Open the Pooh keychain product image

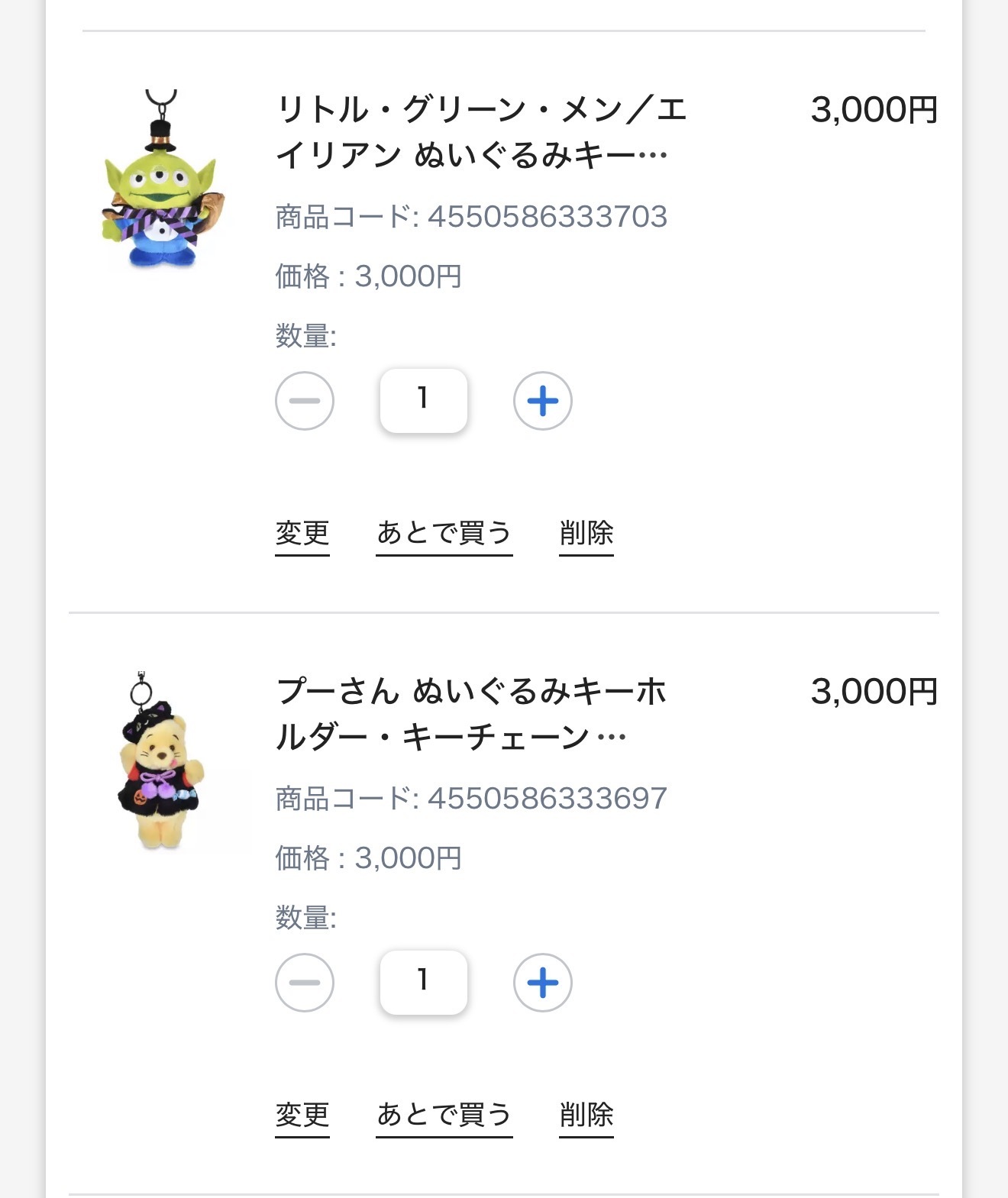tap(162, 760)
